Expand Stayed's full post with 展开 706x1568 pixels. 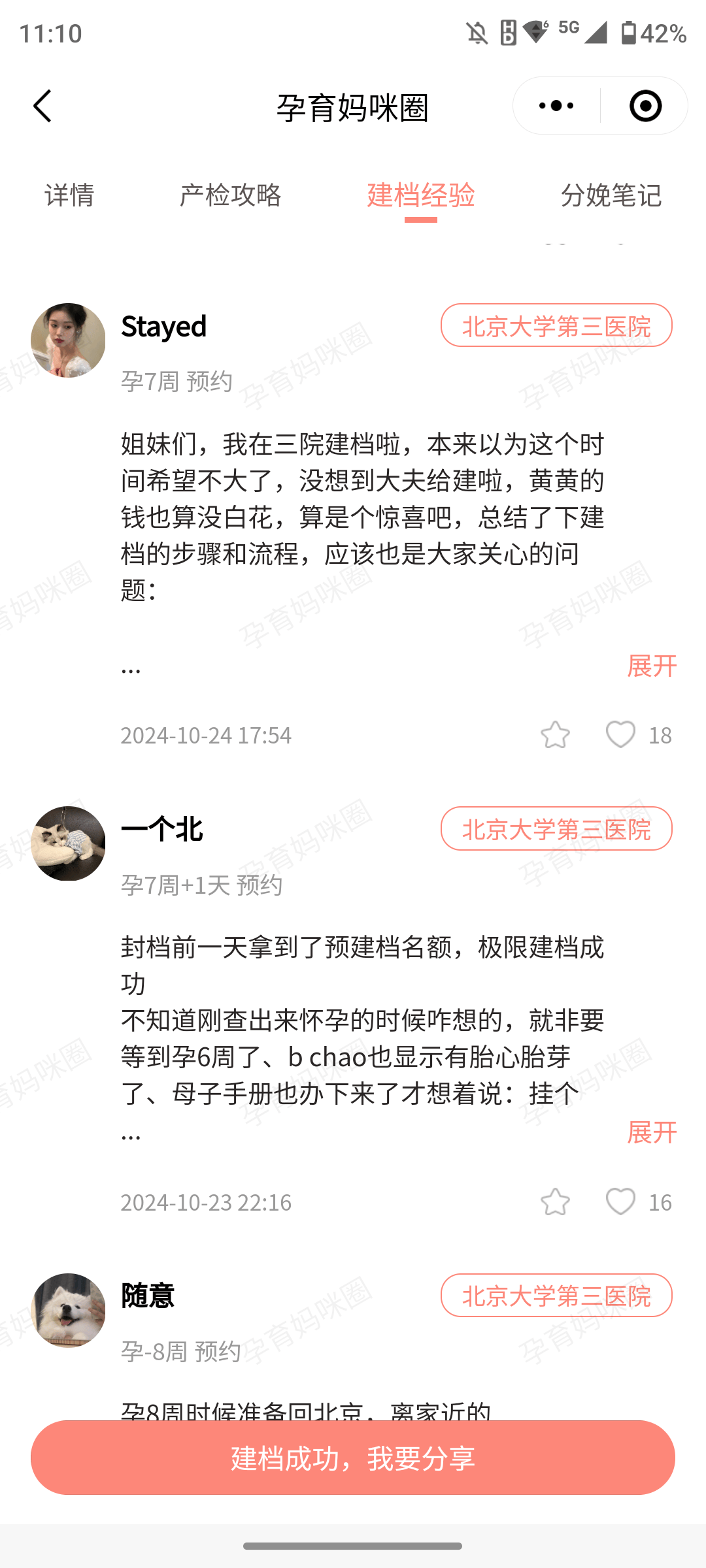tap(651, 666)
